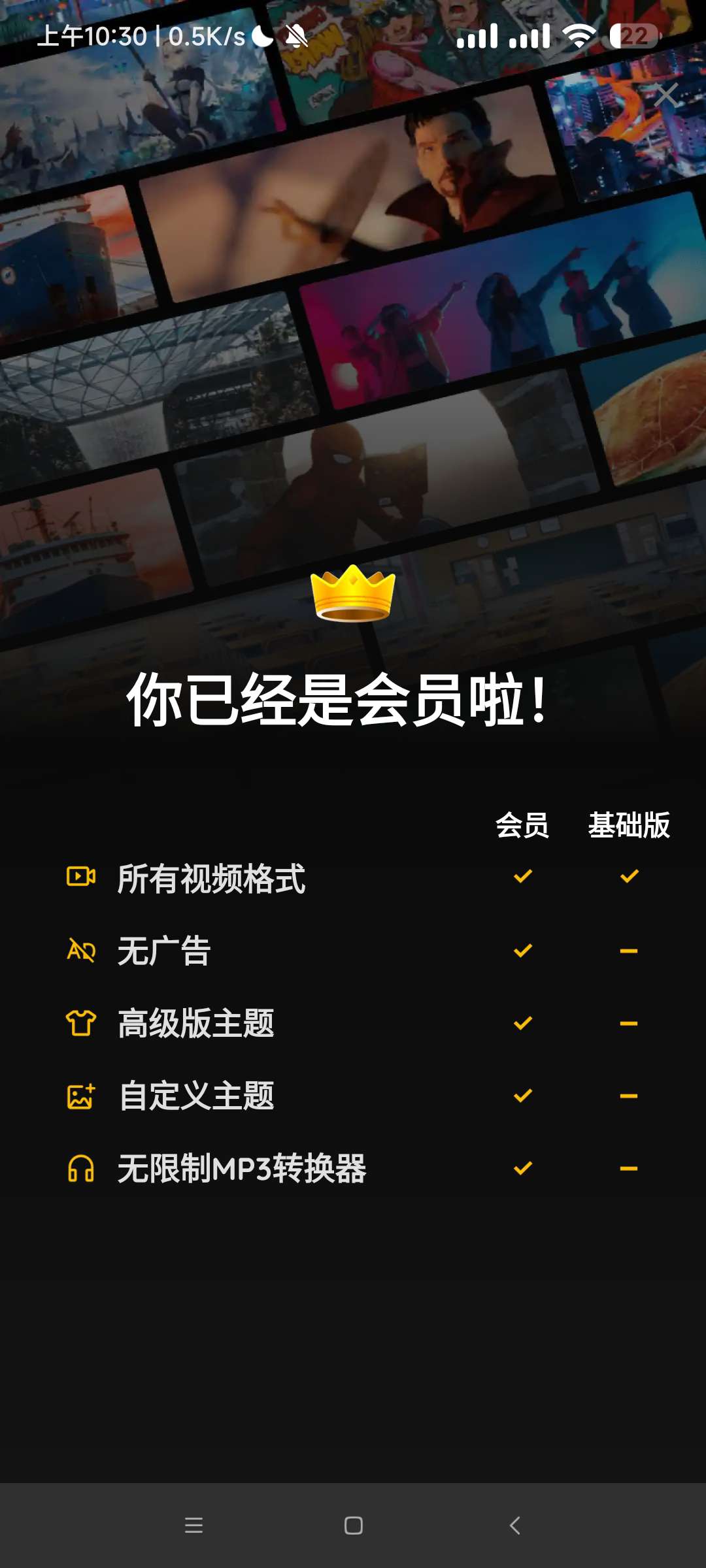Open recent apps from navigation bar

click(193, 1526)
